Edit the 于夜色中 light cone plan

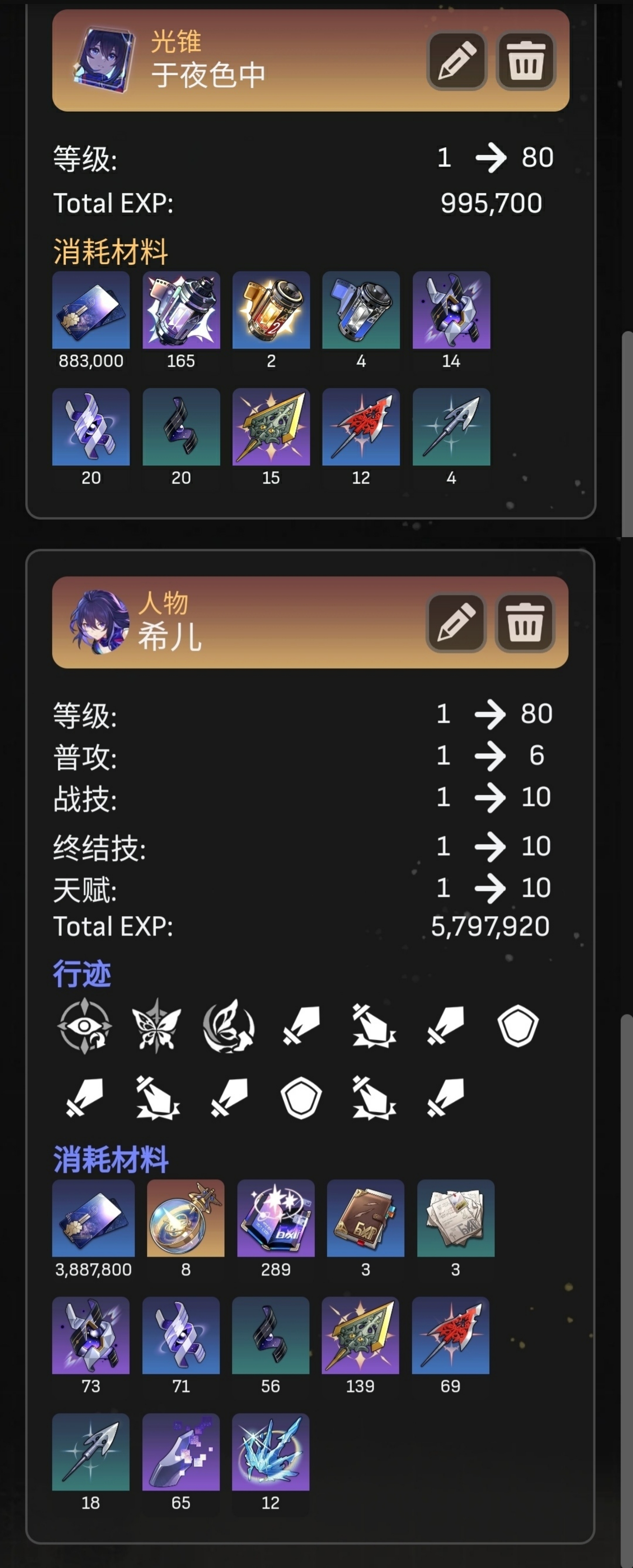click(x=457, y=61)
